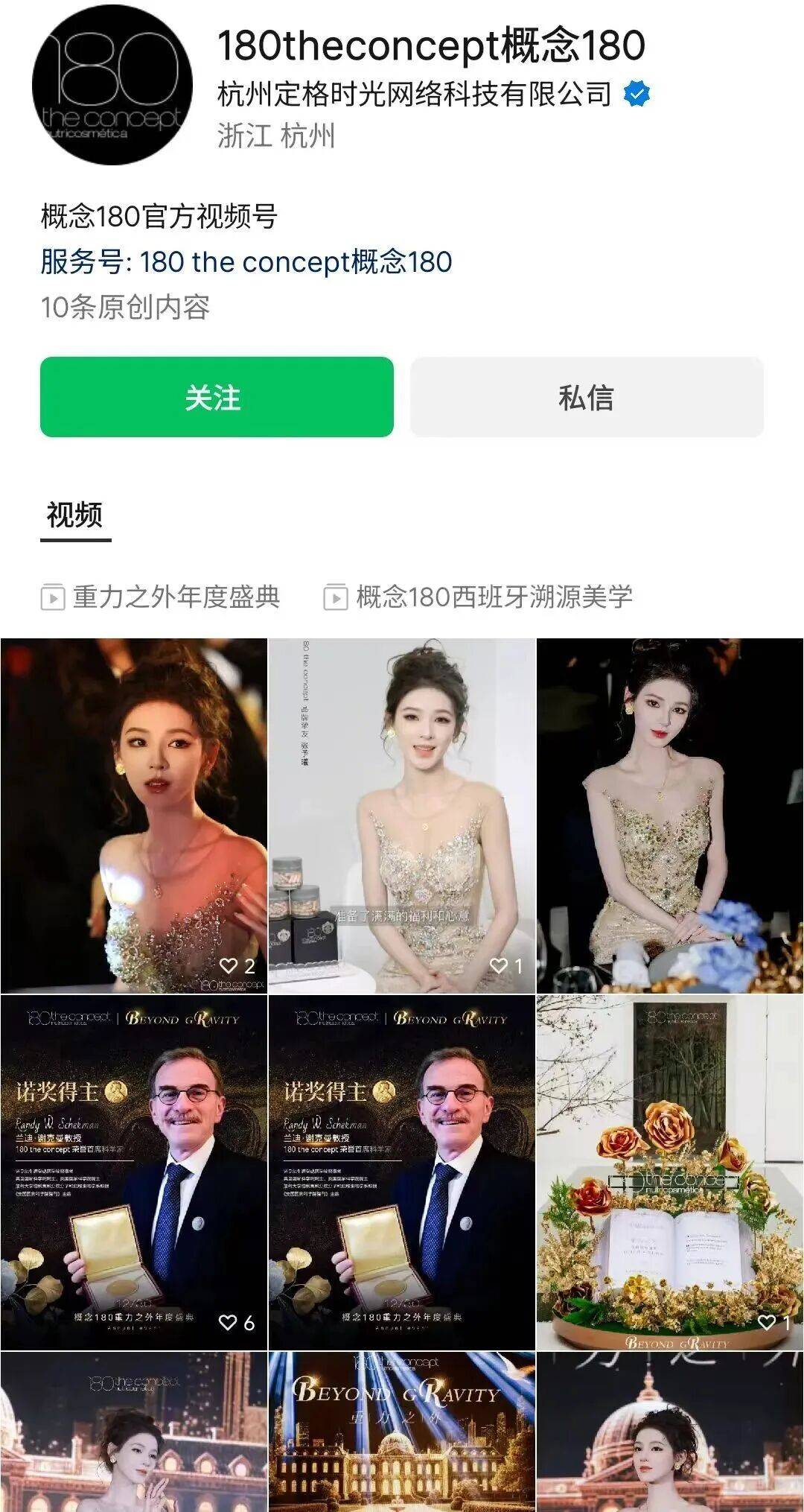Open the Beyond Gravity palace light-beams video
The width and height of the screenshot is (804, 1512).
click(402, 1430)
